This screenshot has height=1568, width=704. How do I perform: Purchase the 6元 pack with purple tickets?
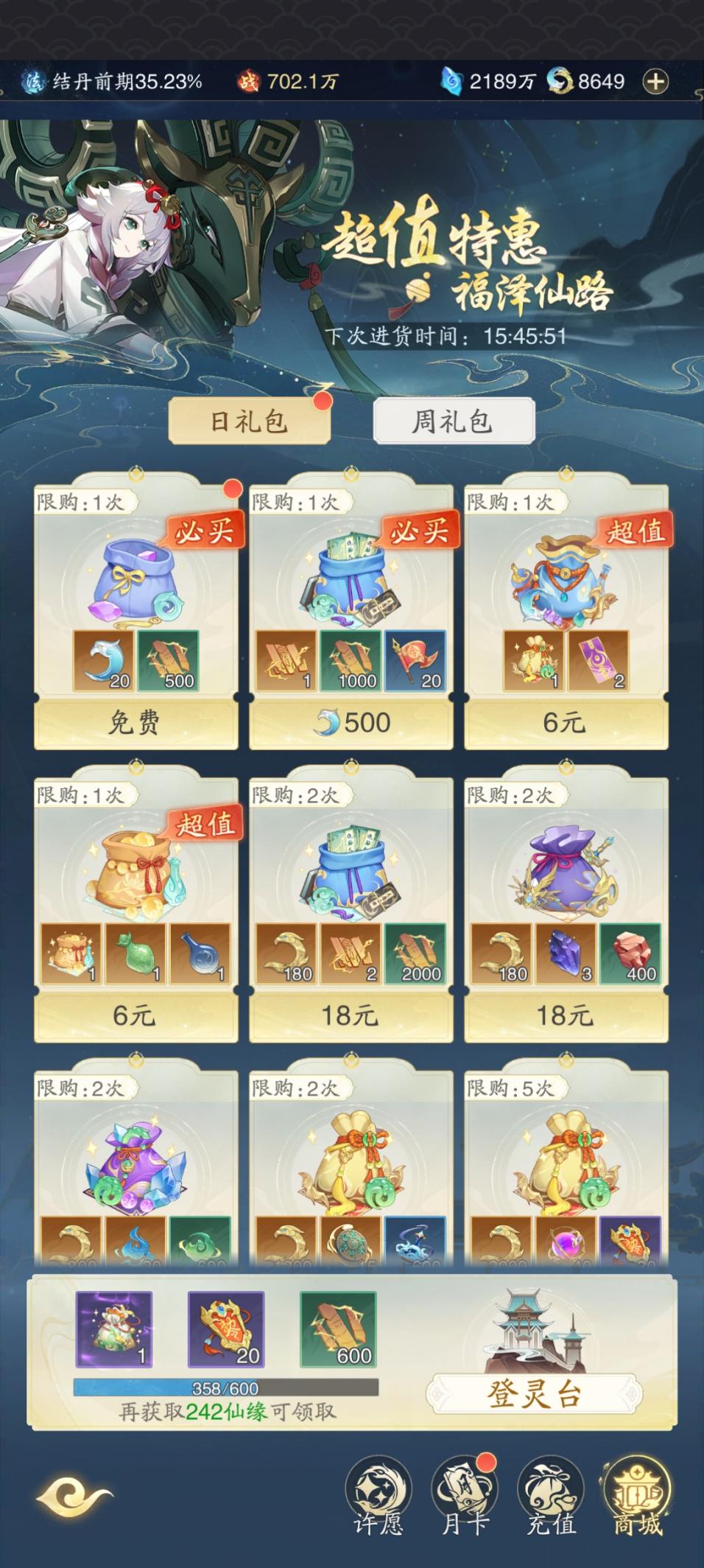point(566,722)
